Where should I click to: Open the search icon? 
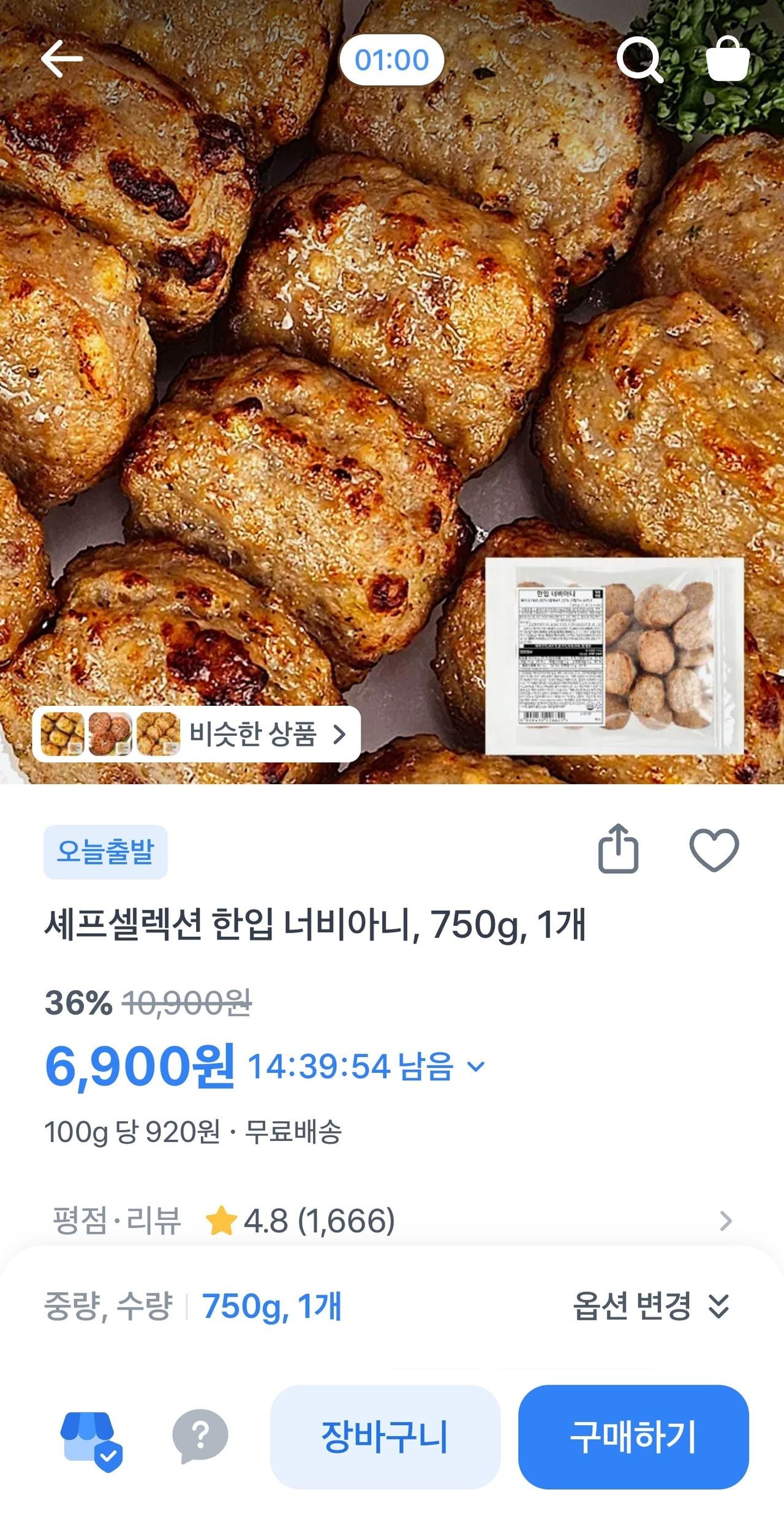point(639,59)
